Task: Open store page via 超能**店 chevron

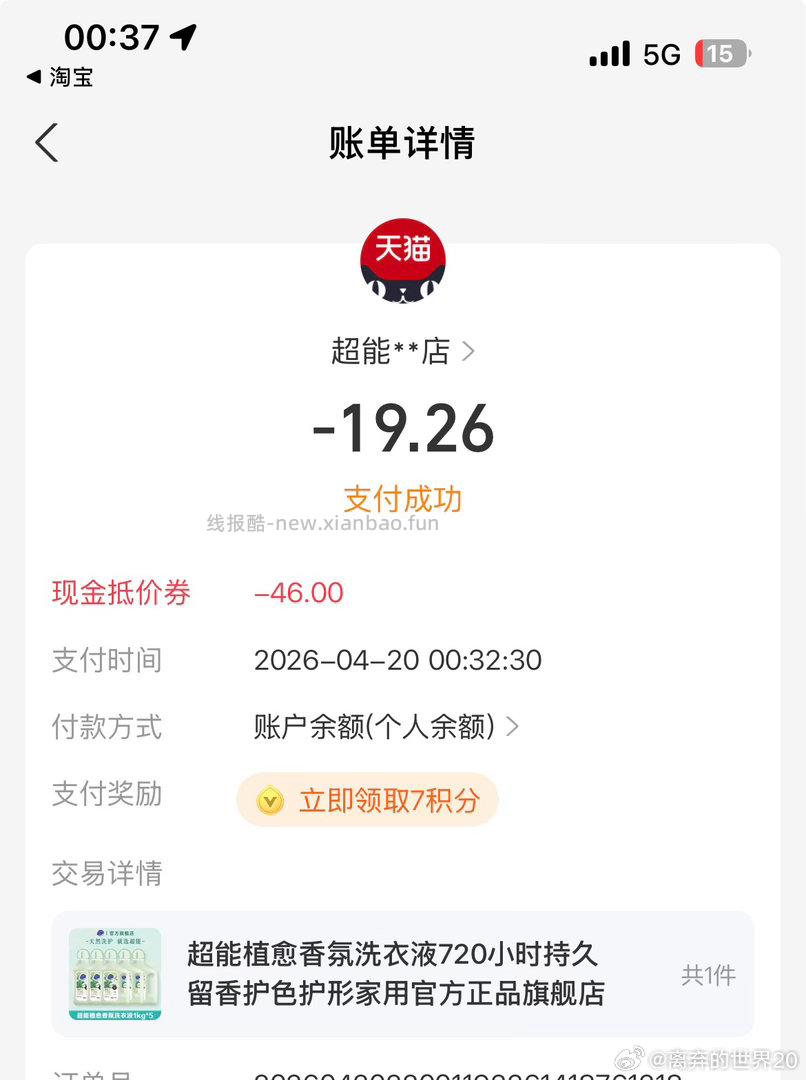Action: (469, 352)
